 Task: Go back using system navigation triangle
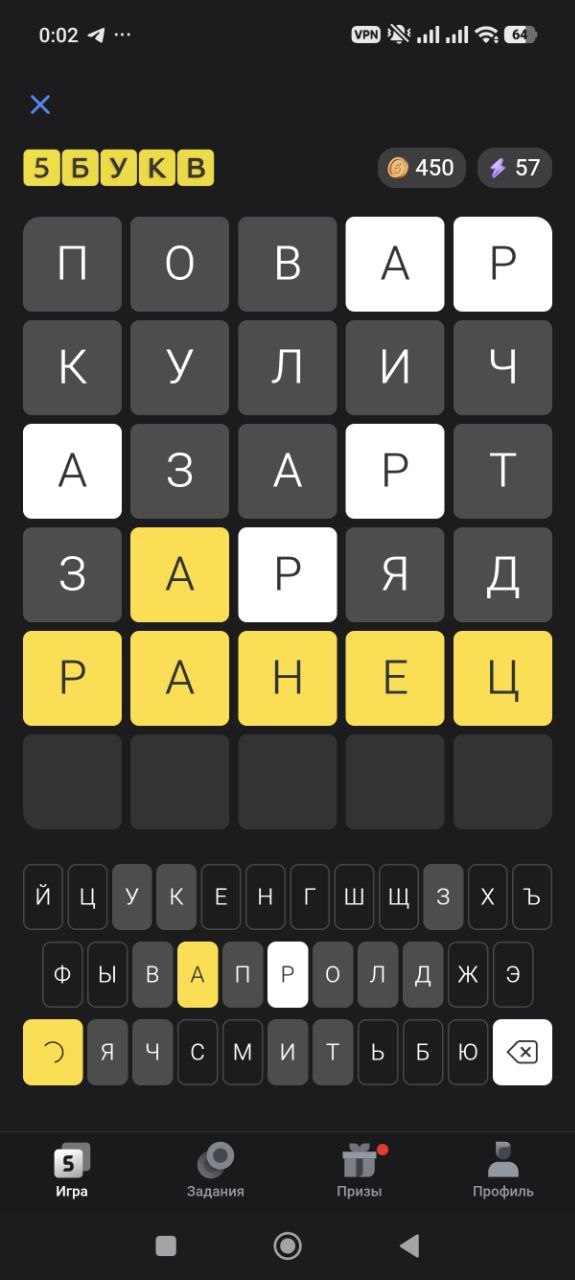point(408,1245)
